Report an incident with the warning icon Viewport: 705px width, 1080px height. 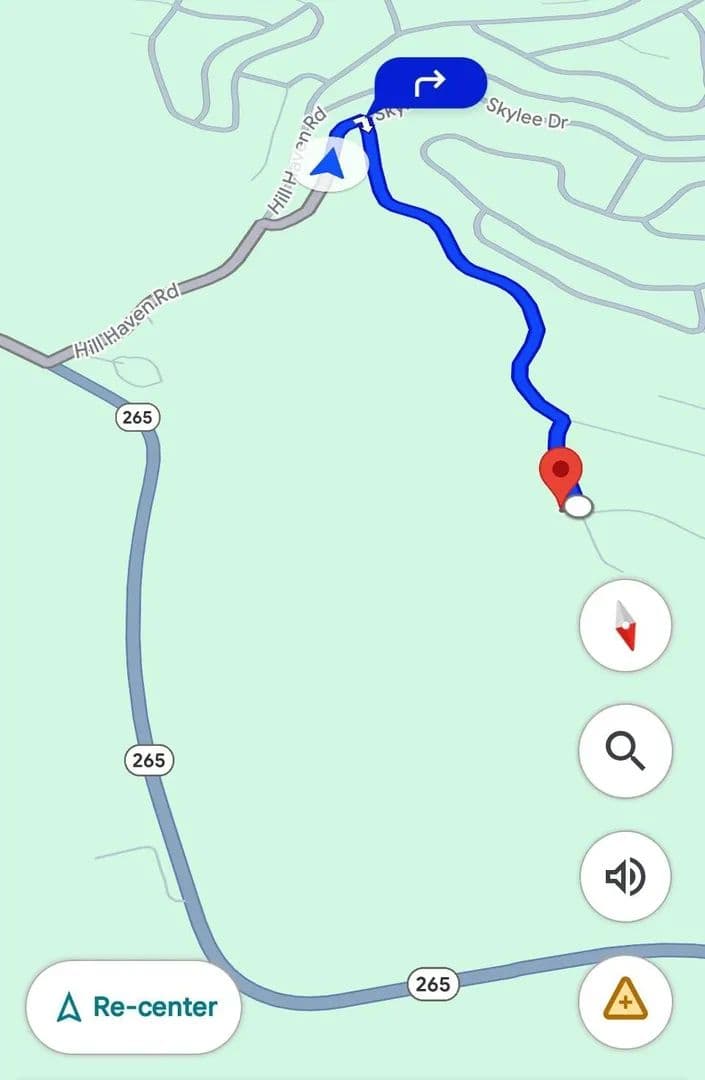625,999
